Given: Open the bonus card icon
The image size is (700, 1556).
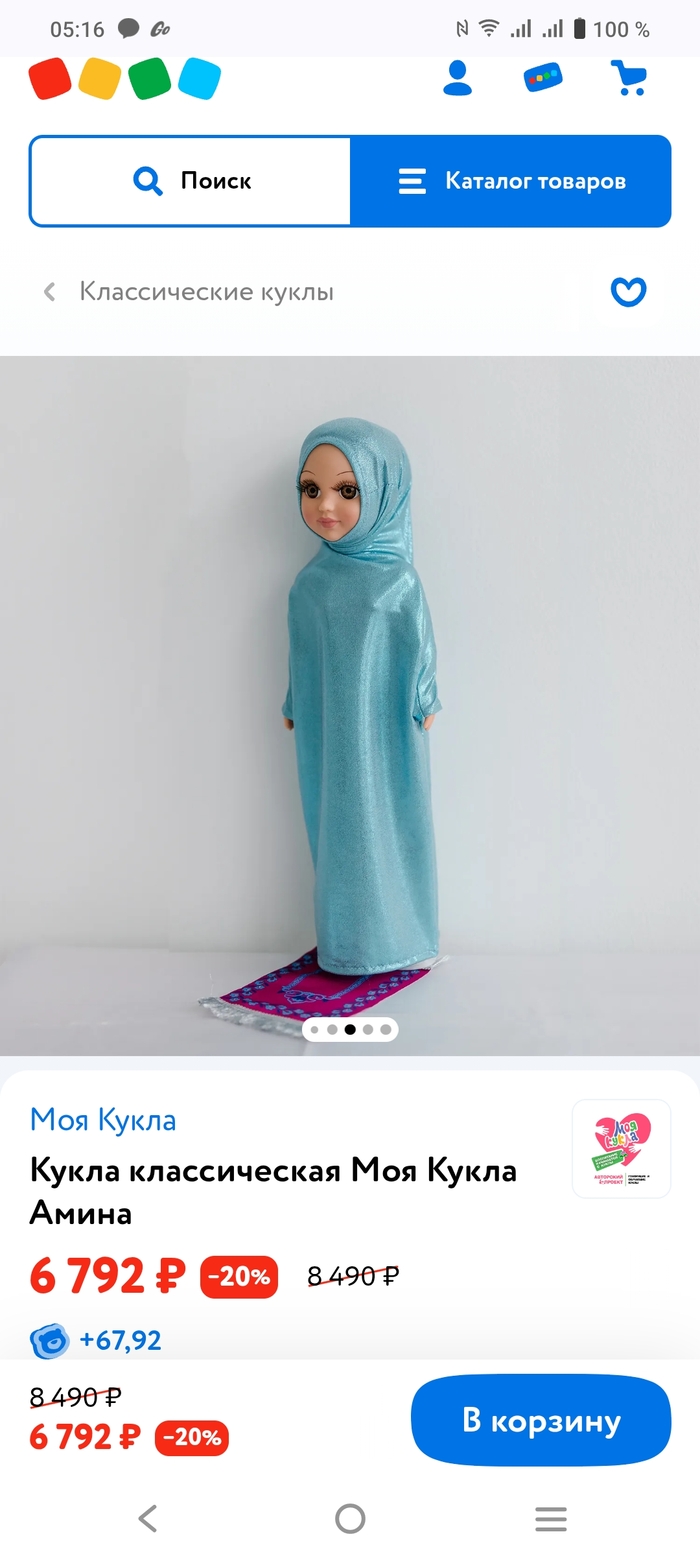Looking at the screenshot, I should (543, 78).
